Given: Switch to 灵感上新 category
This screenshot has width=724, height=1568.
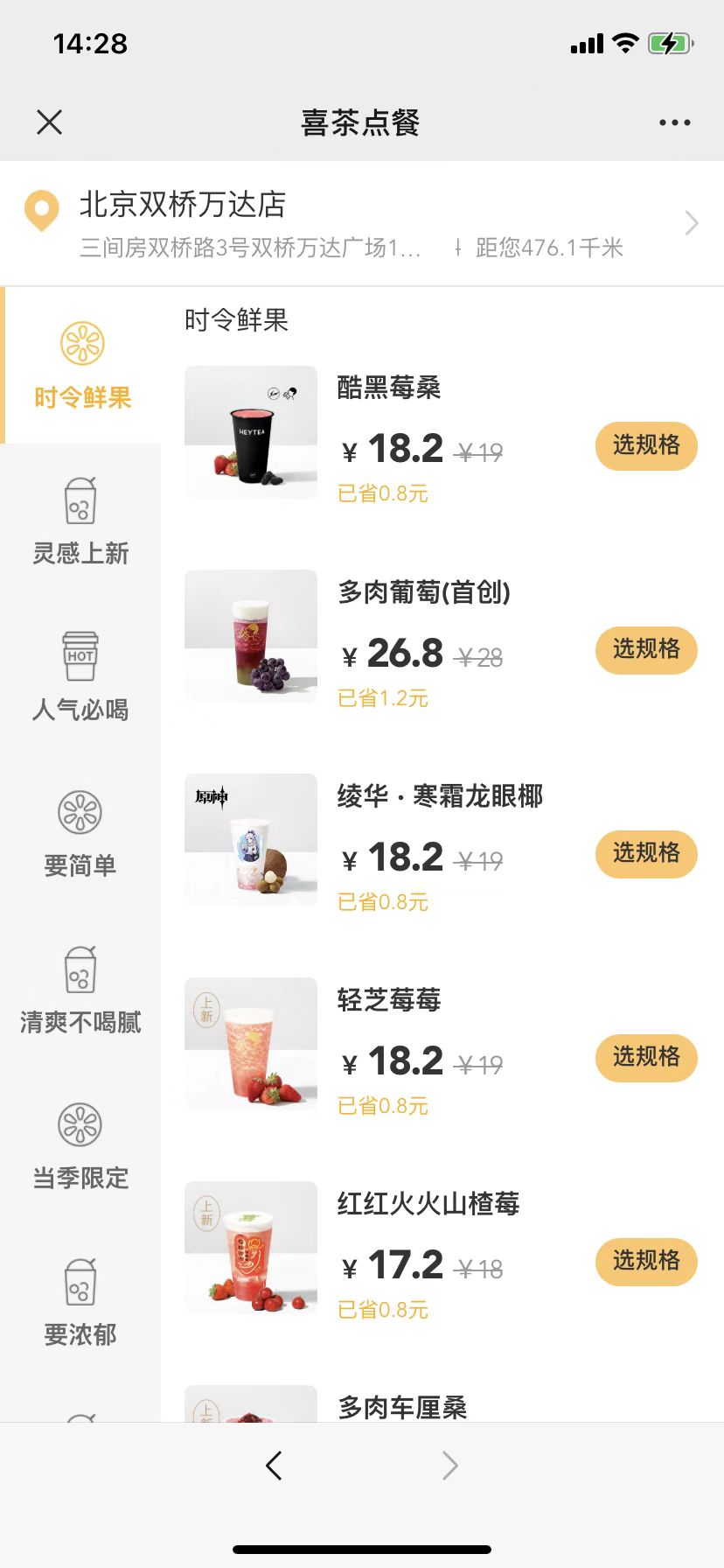Looking at the screenshot, I should [x=80, y=522].
